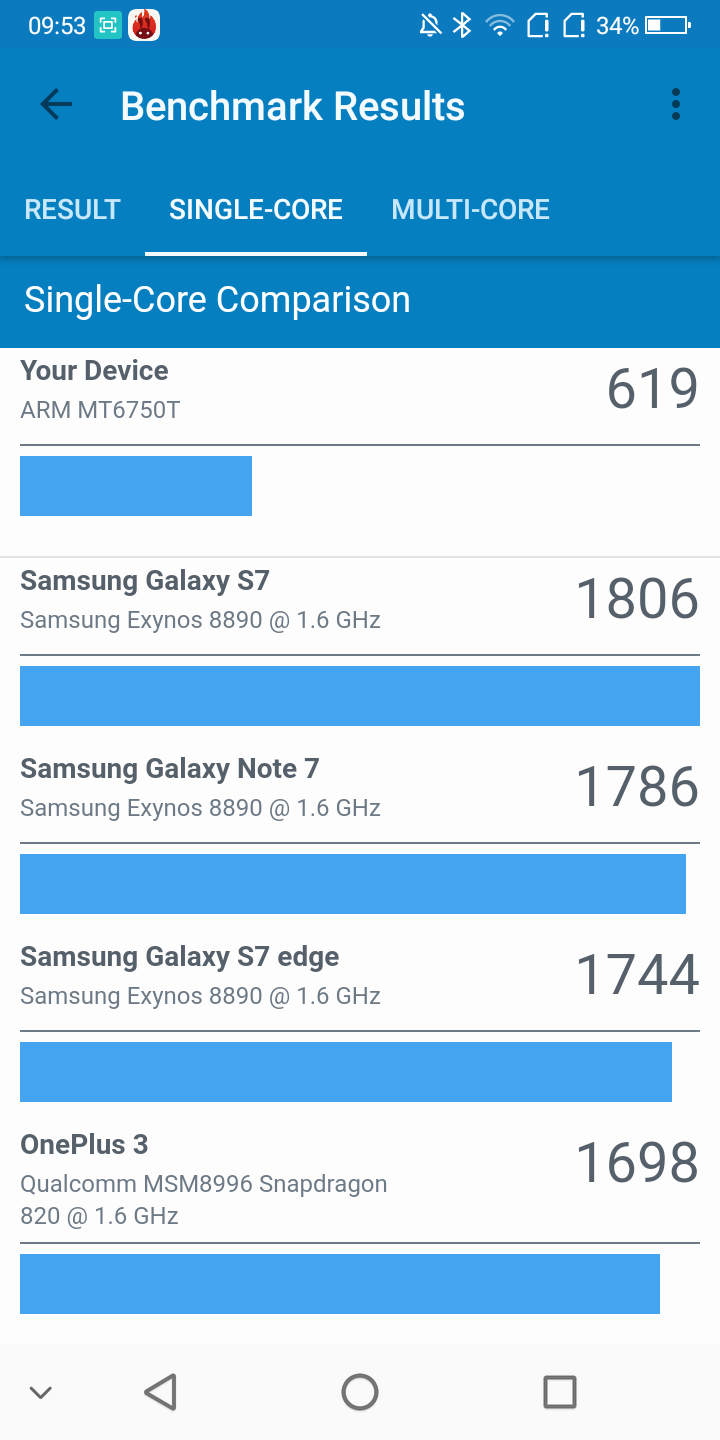Switch to the MULTI-CORE tab
The width and height of the screenshot is (720, 1440).
(471, 209)
